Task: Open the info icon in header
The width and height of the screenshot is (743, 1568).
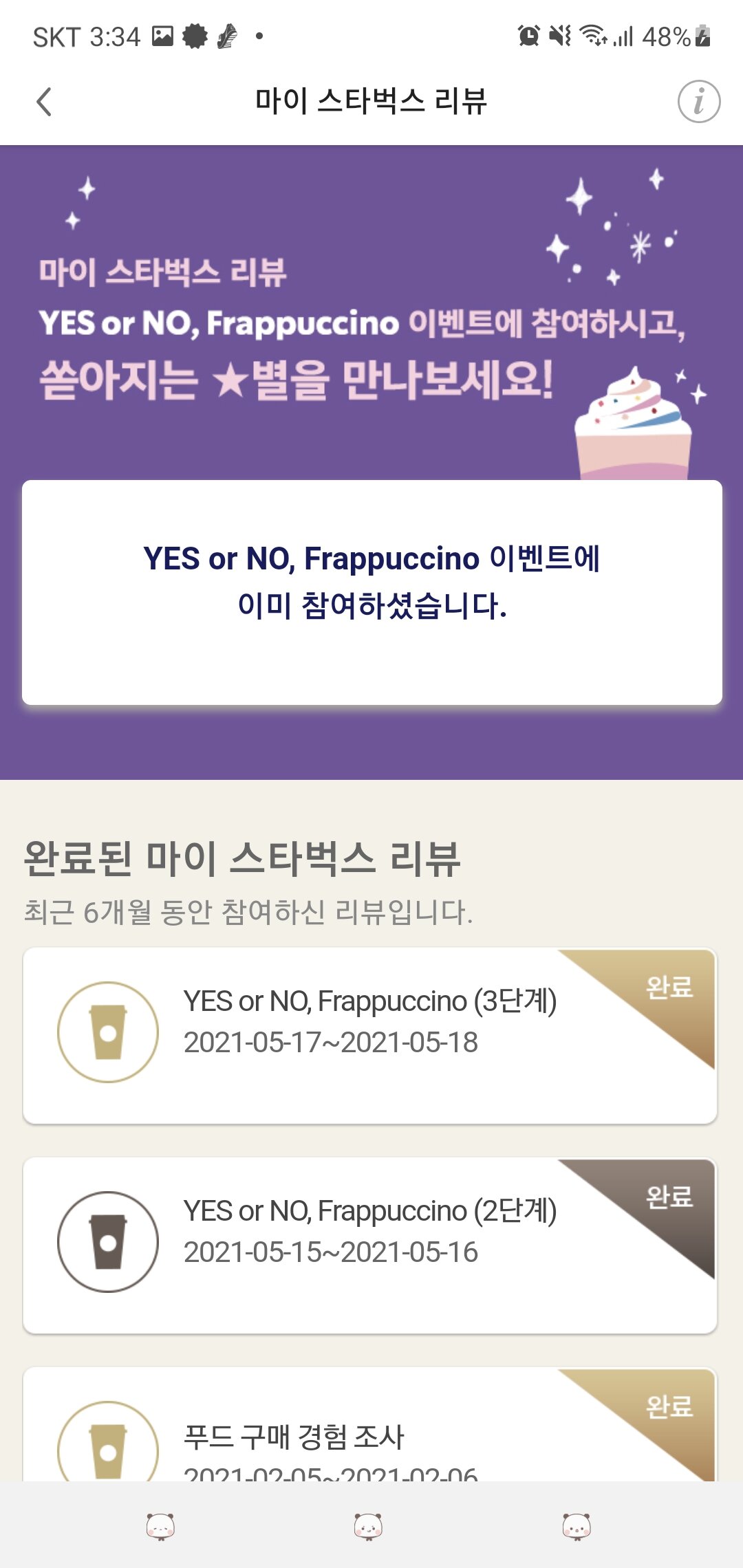Action: point(698,102)
